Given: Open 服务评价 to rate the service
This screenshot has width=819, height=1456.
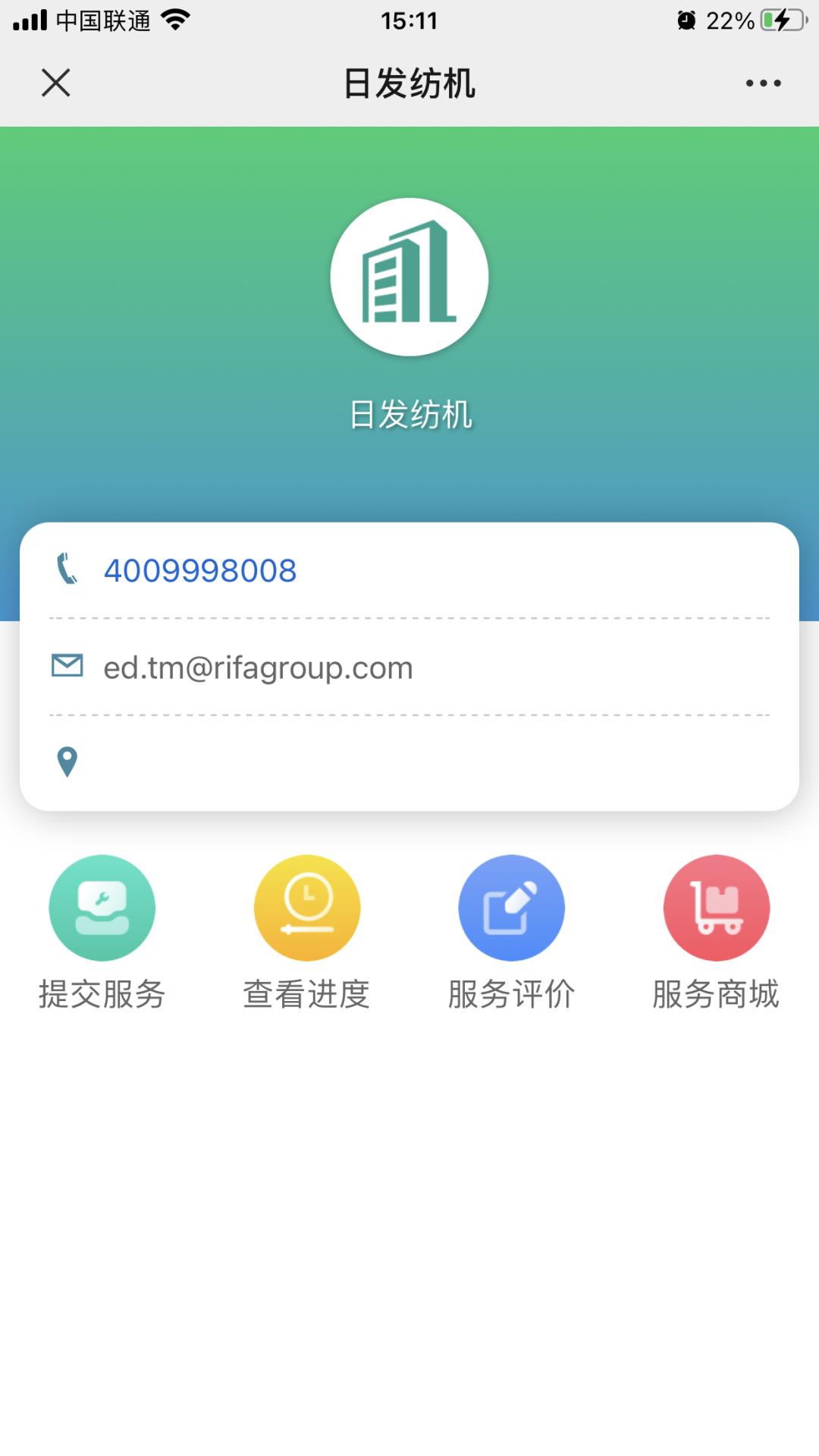Looking at the screenshot, I should click(511, 934).
